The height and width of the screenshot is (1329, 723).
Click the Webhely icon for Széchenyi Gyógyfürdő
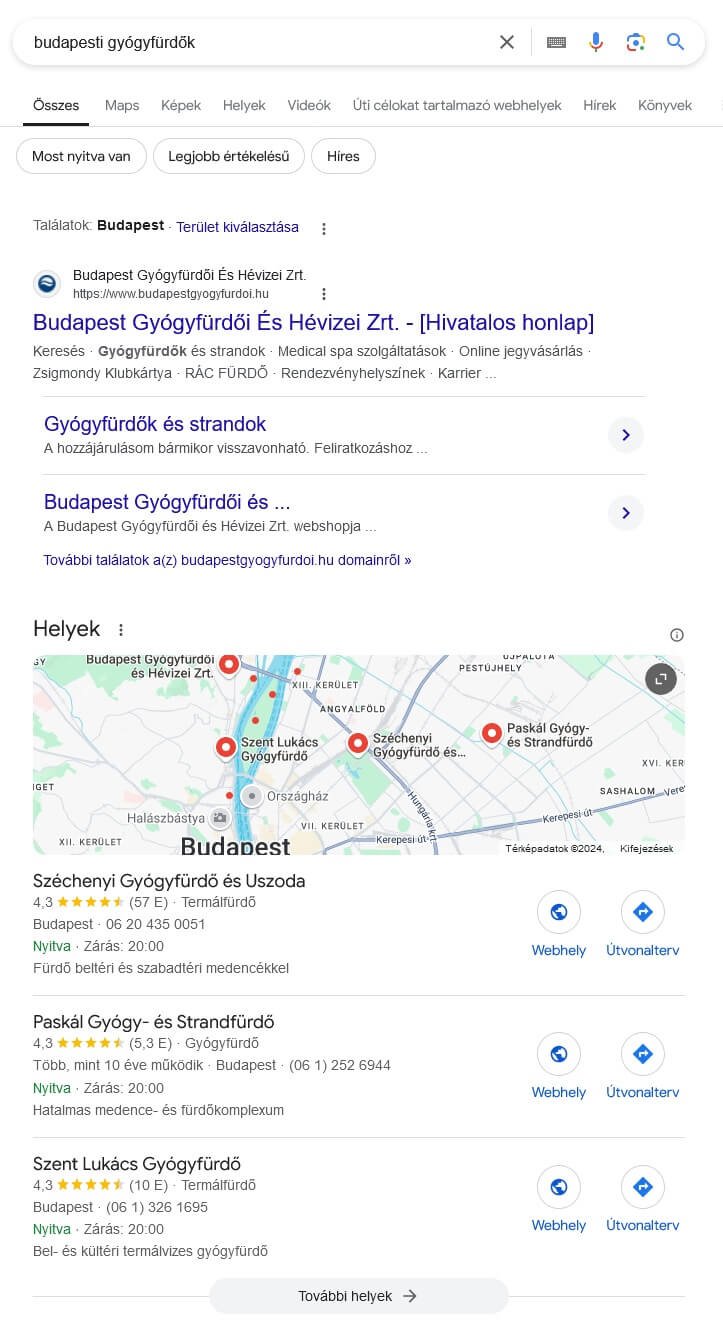[558, 912]
